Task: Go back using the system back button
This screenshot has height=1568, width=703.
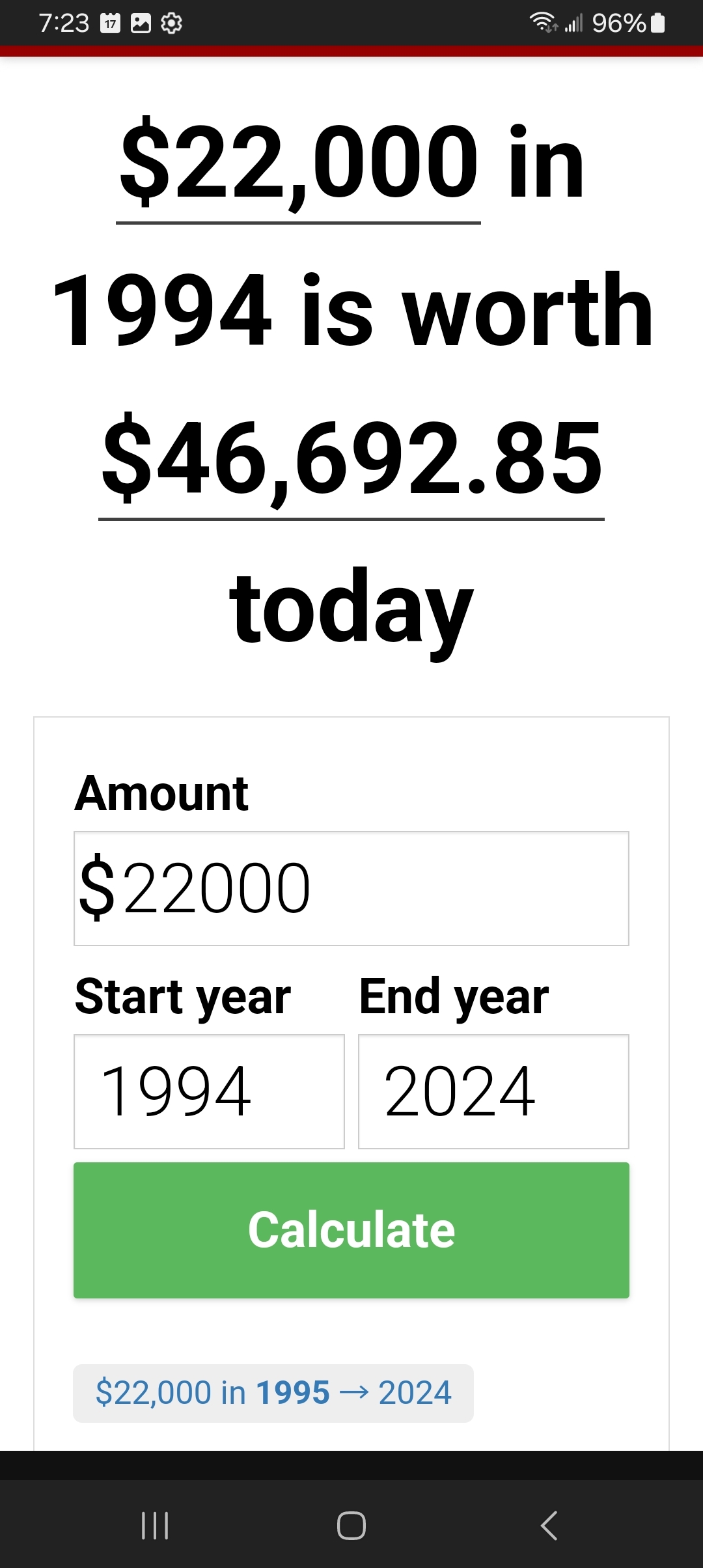Action: click(549, 1525)
